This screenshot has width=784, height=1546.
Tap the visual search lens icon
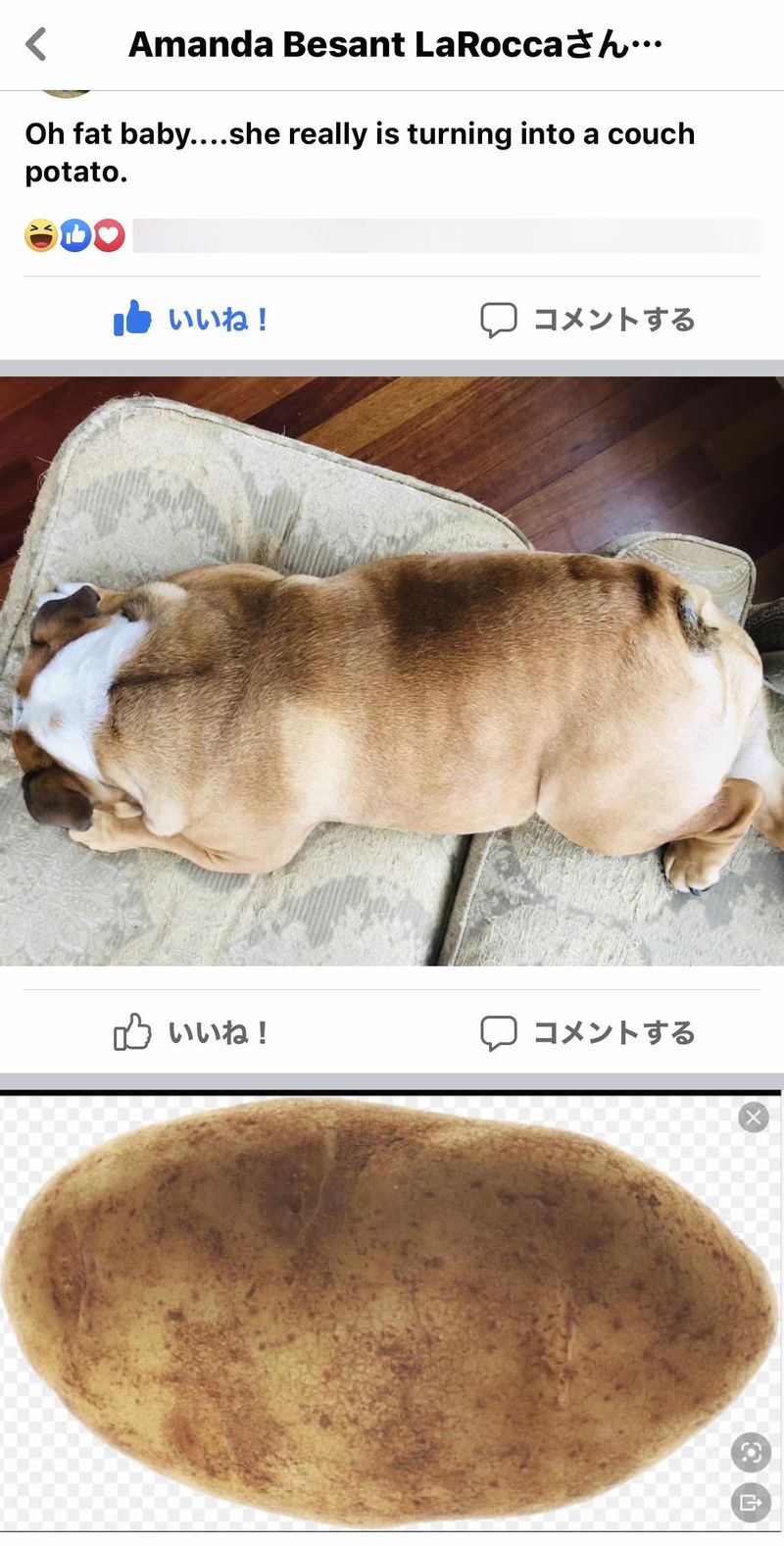coord(751,1453)
